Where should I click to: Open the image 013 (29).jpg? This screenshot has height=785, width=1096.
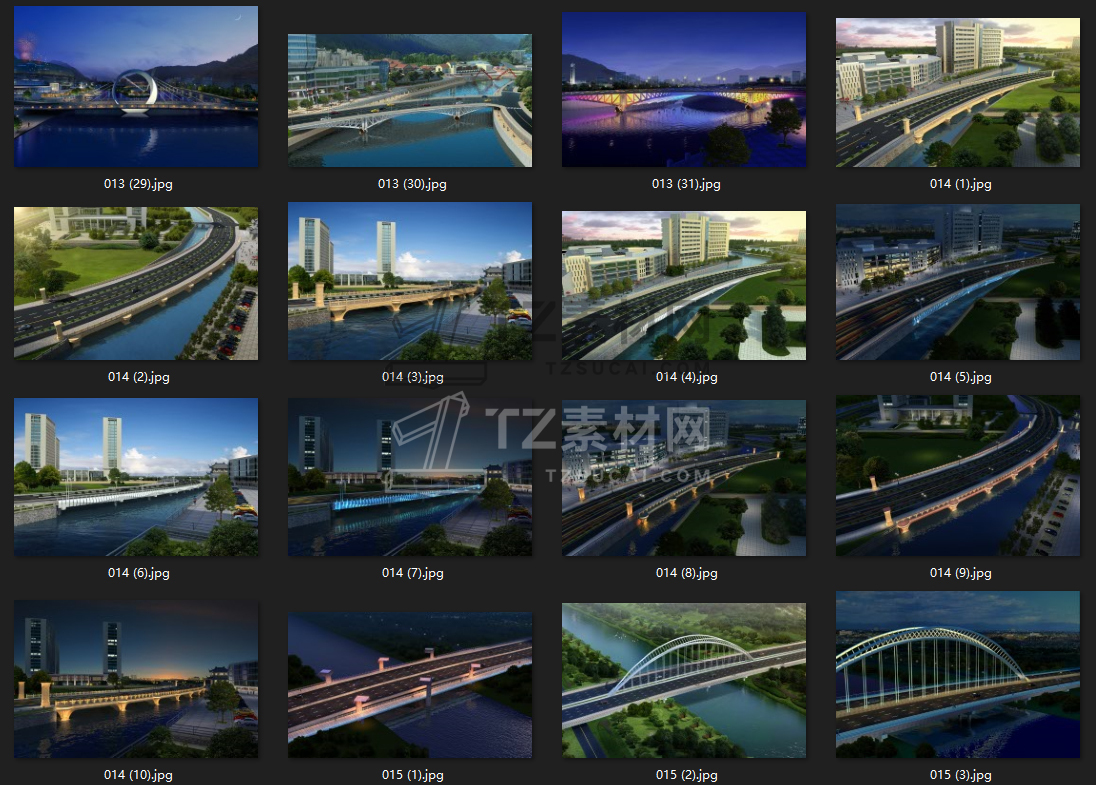(x=136, y=87)
